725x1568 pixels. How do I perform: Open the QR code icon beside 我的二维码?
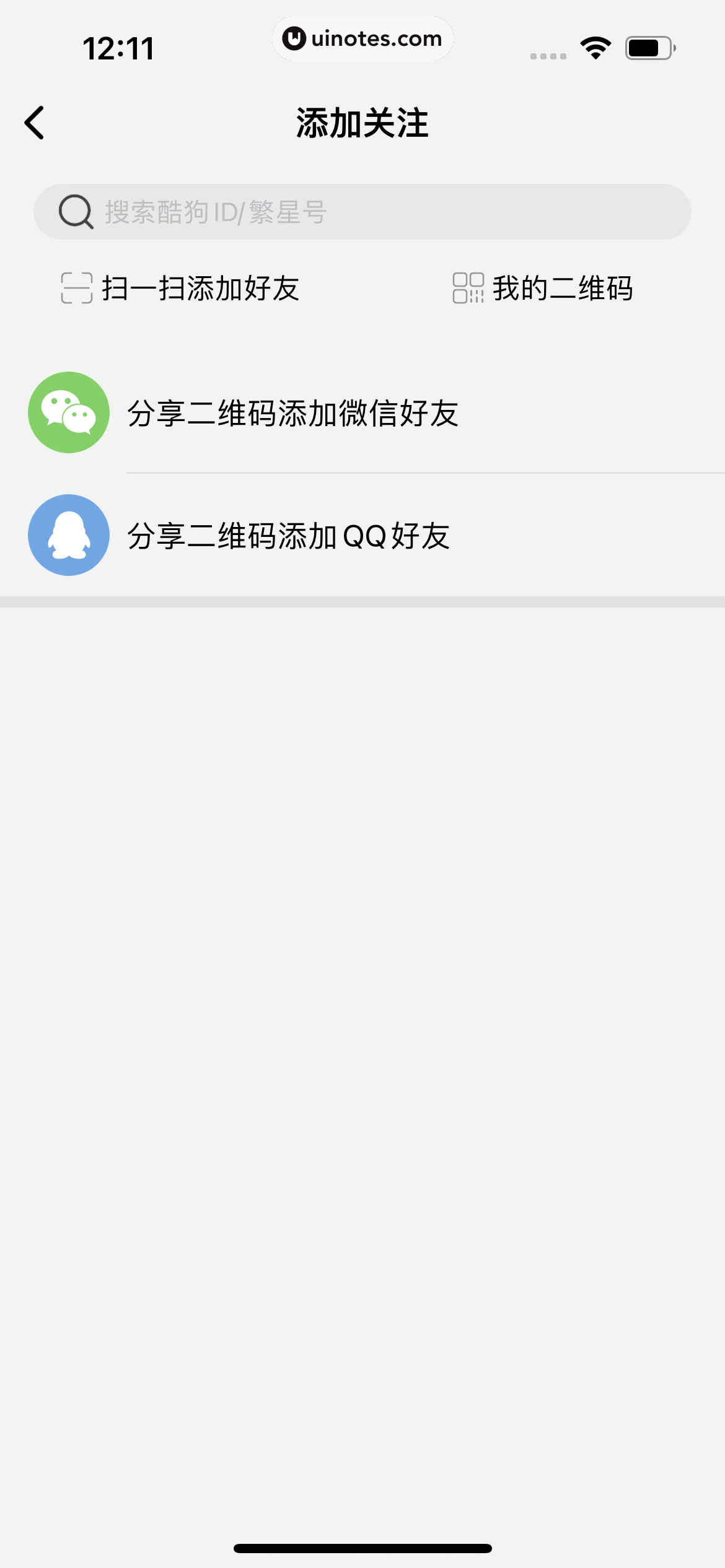(468, 289)
